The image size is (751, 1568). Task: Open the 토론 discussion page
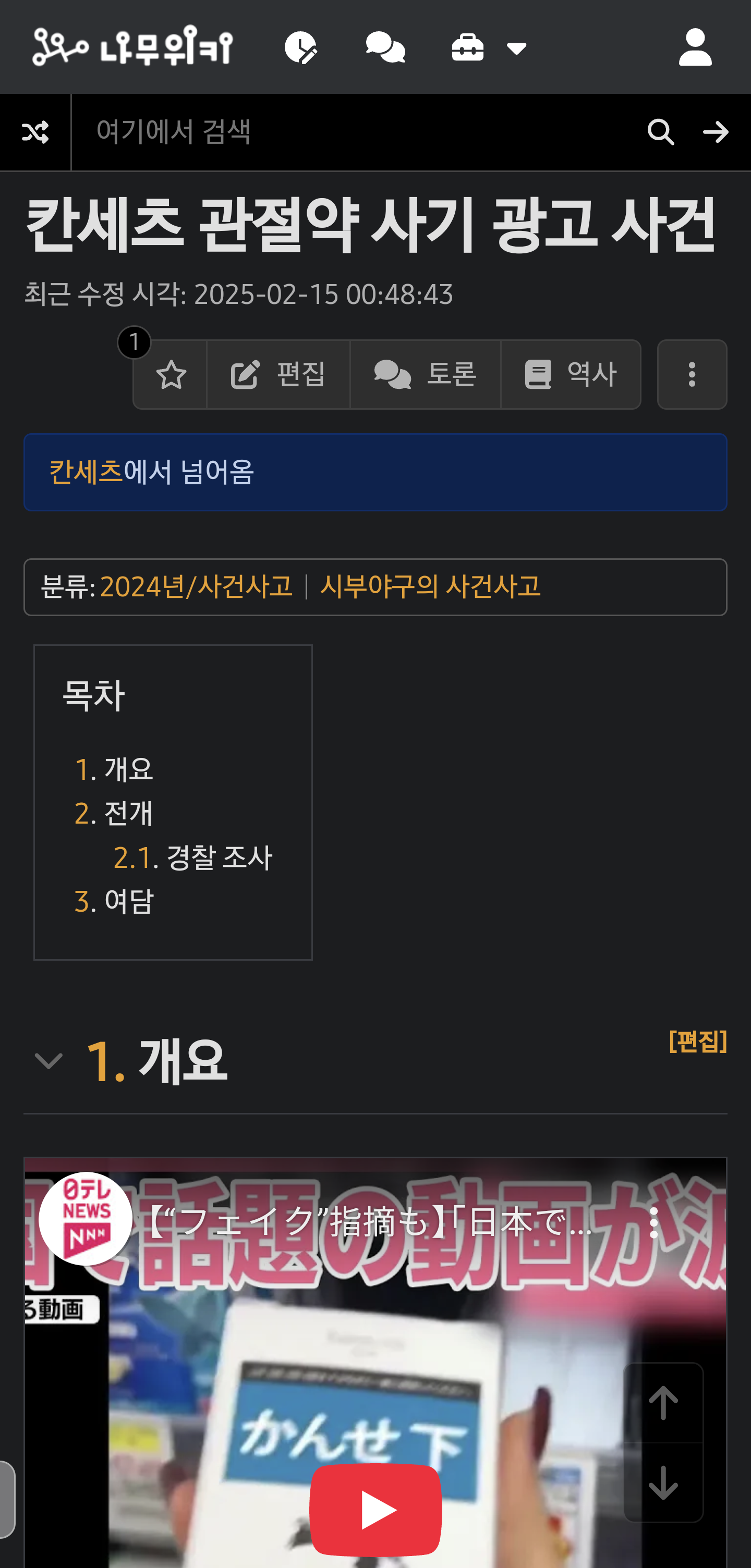click(x=425, y=374)
